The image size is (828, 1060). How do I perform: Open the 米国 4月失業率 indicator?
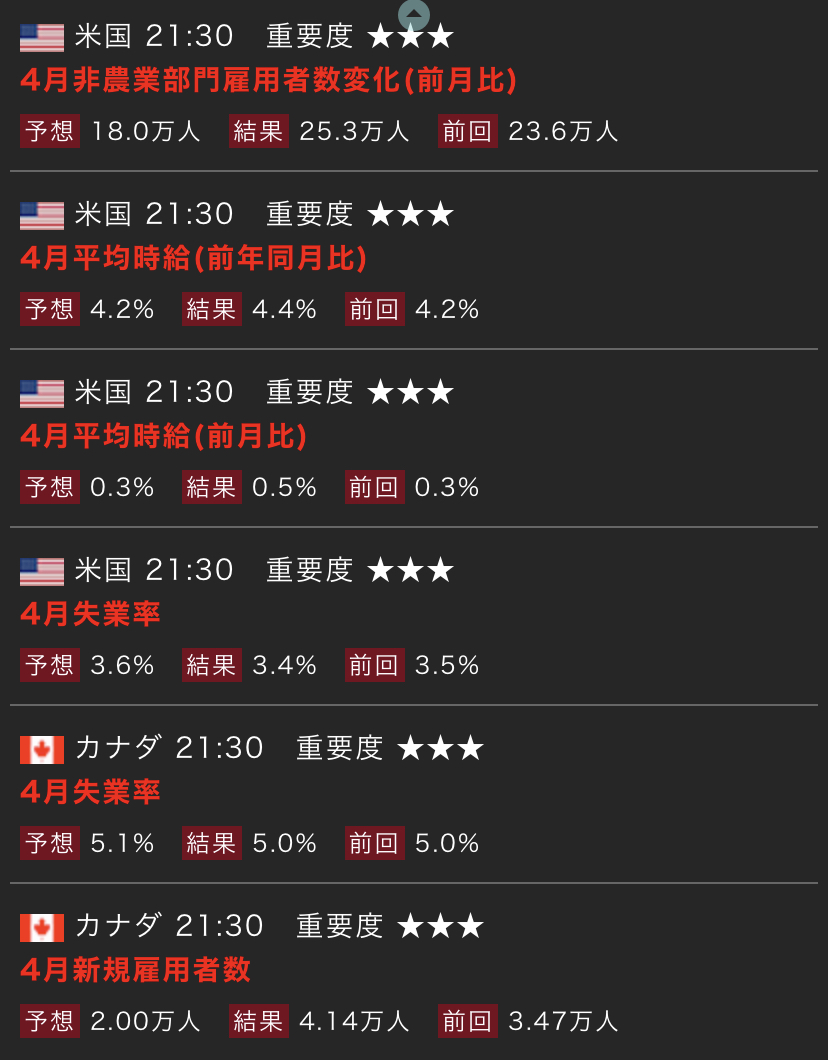90,614
